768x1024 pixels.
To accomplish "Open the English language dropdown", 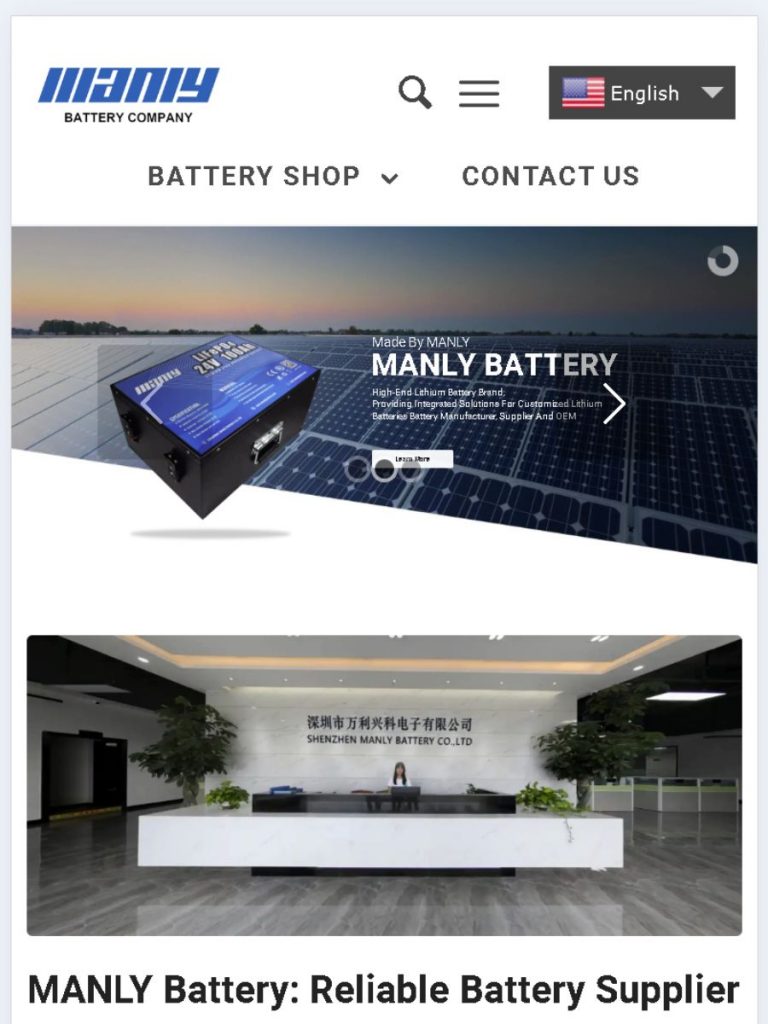I will point(641,93).
